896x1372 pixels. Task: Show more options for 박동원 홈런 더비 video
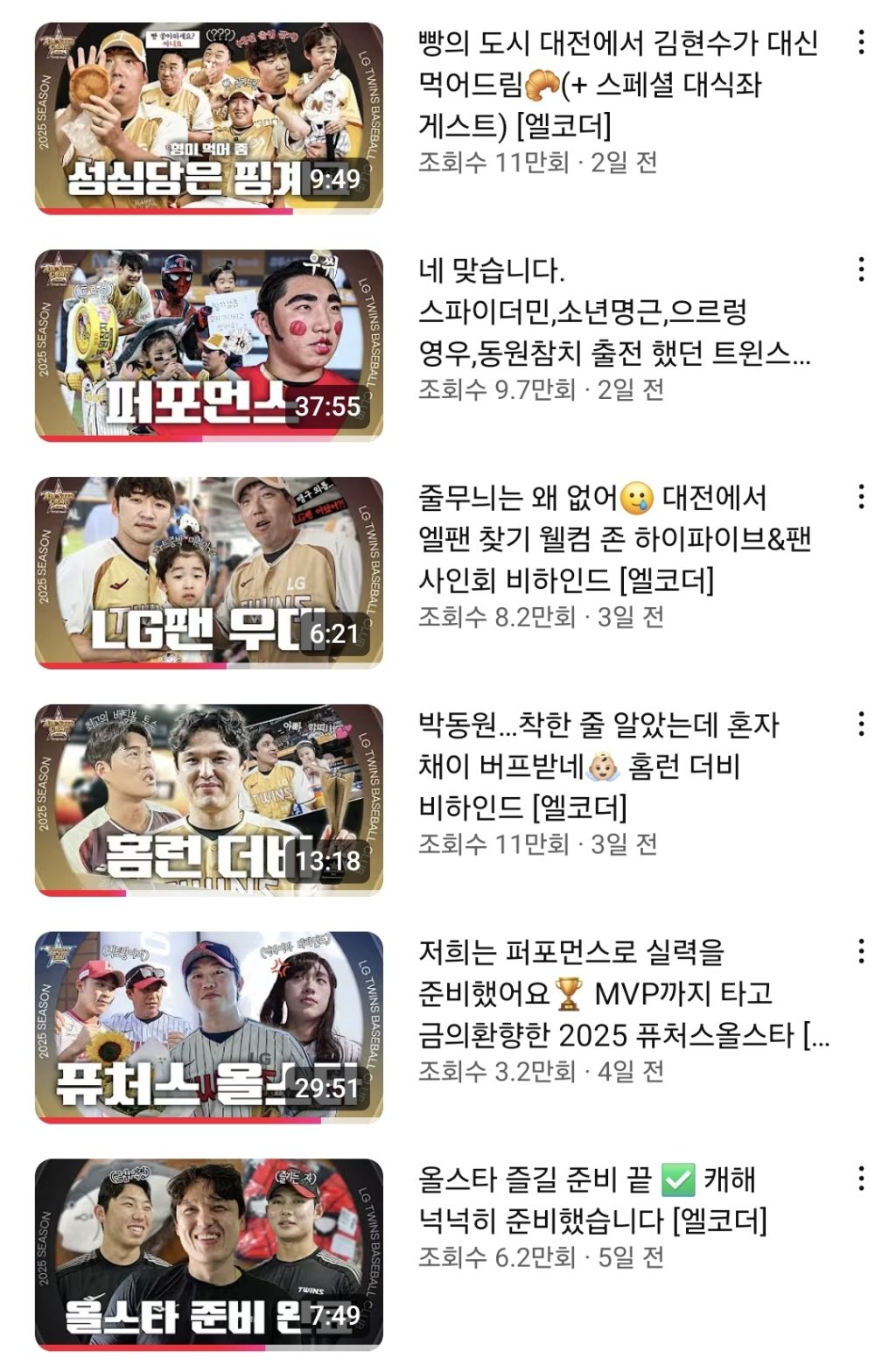[x=862, y=724]
